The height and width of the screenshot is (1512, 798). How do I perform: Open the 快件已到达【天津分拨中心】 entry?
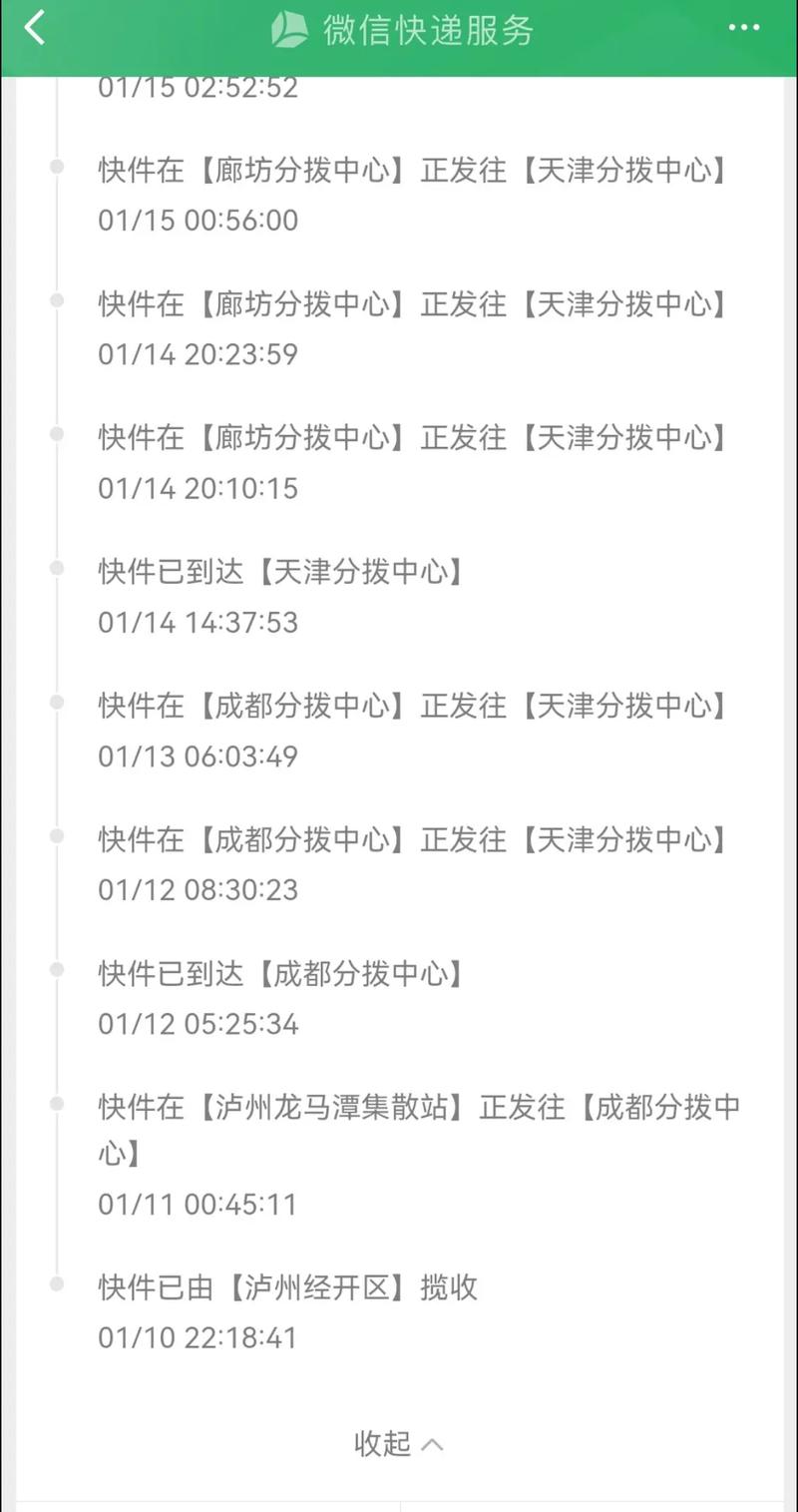[279, 572]
